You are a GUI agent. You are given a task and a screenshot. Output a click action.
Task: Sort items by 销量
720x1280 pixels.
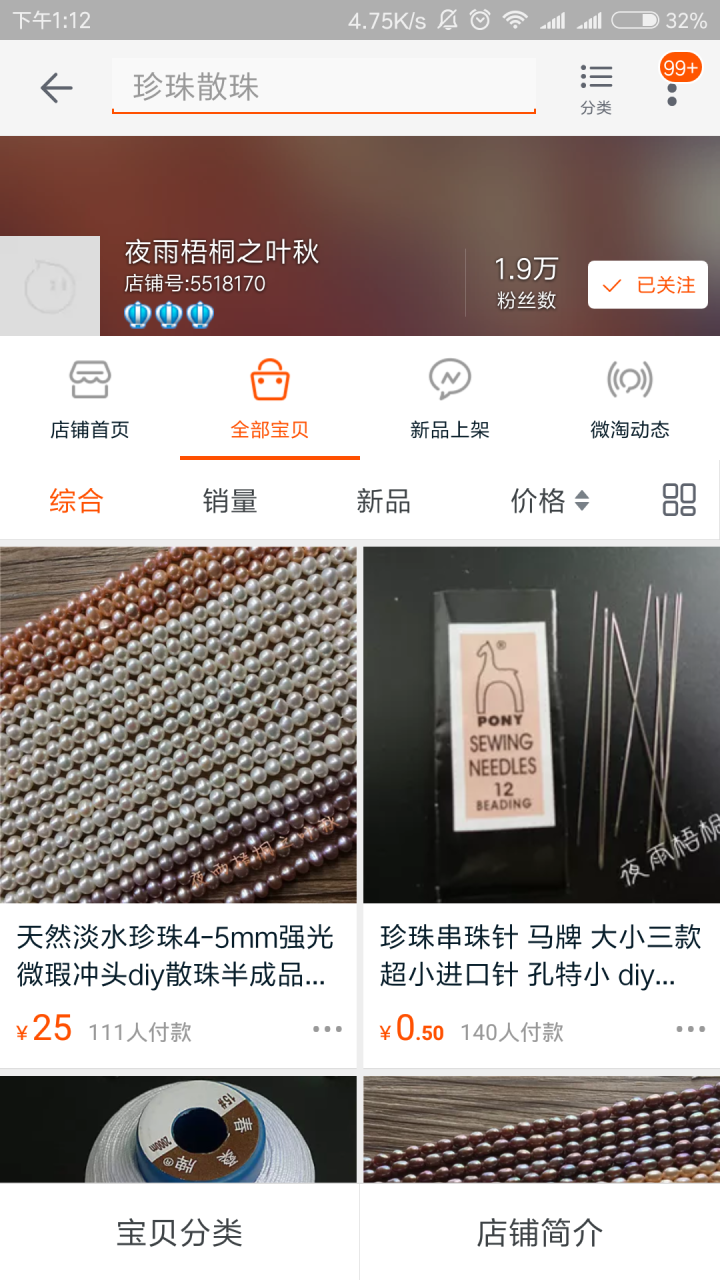(230, 501)
